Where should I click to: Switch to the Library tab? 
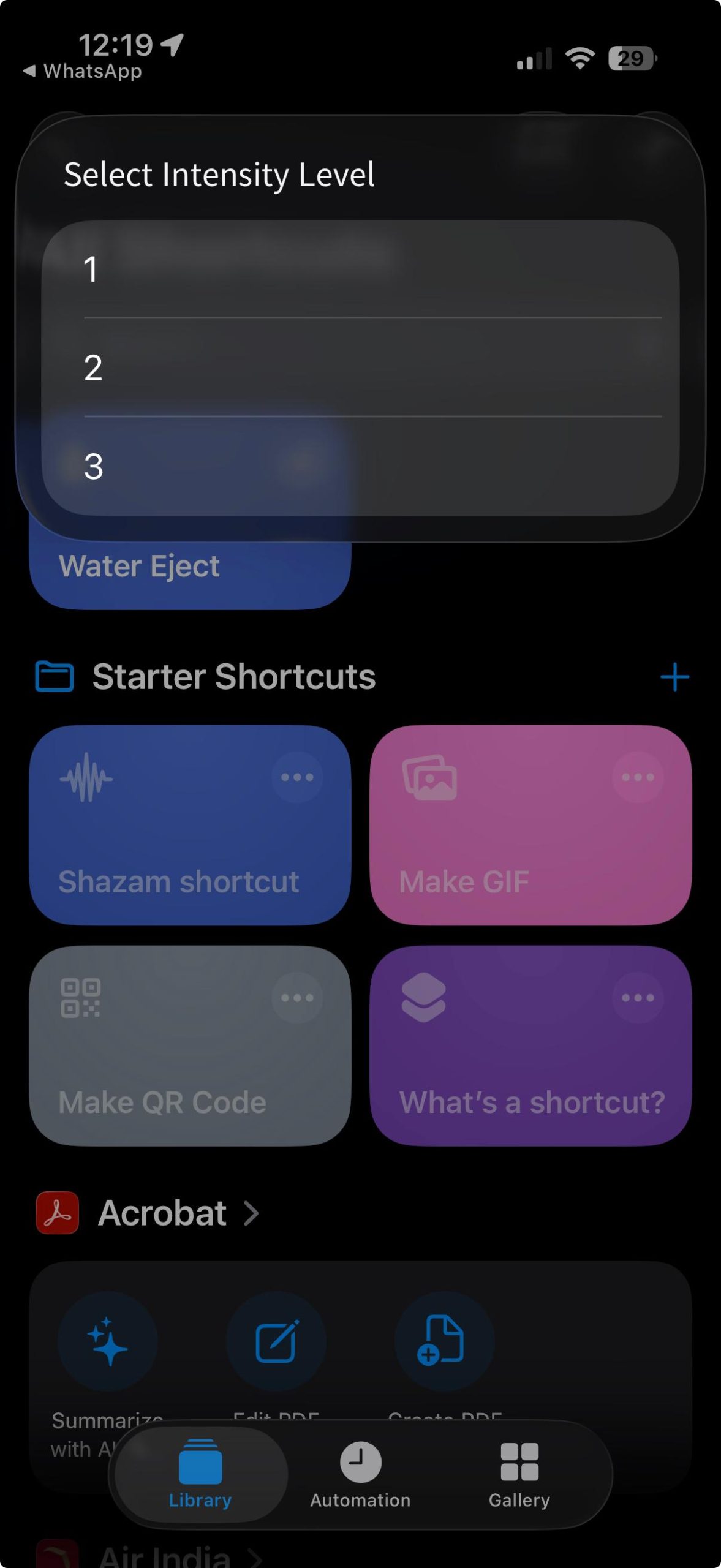pyautogui.click(x=200, y=1474)
